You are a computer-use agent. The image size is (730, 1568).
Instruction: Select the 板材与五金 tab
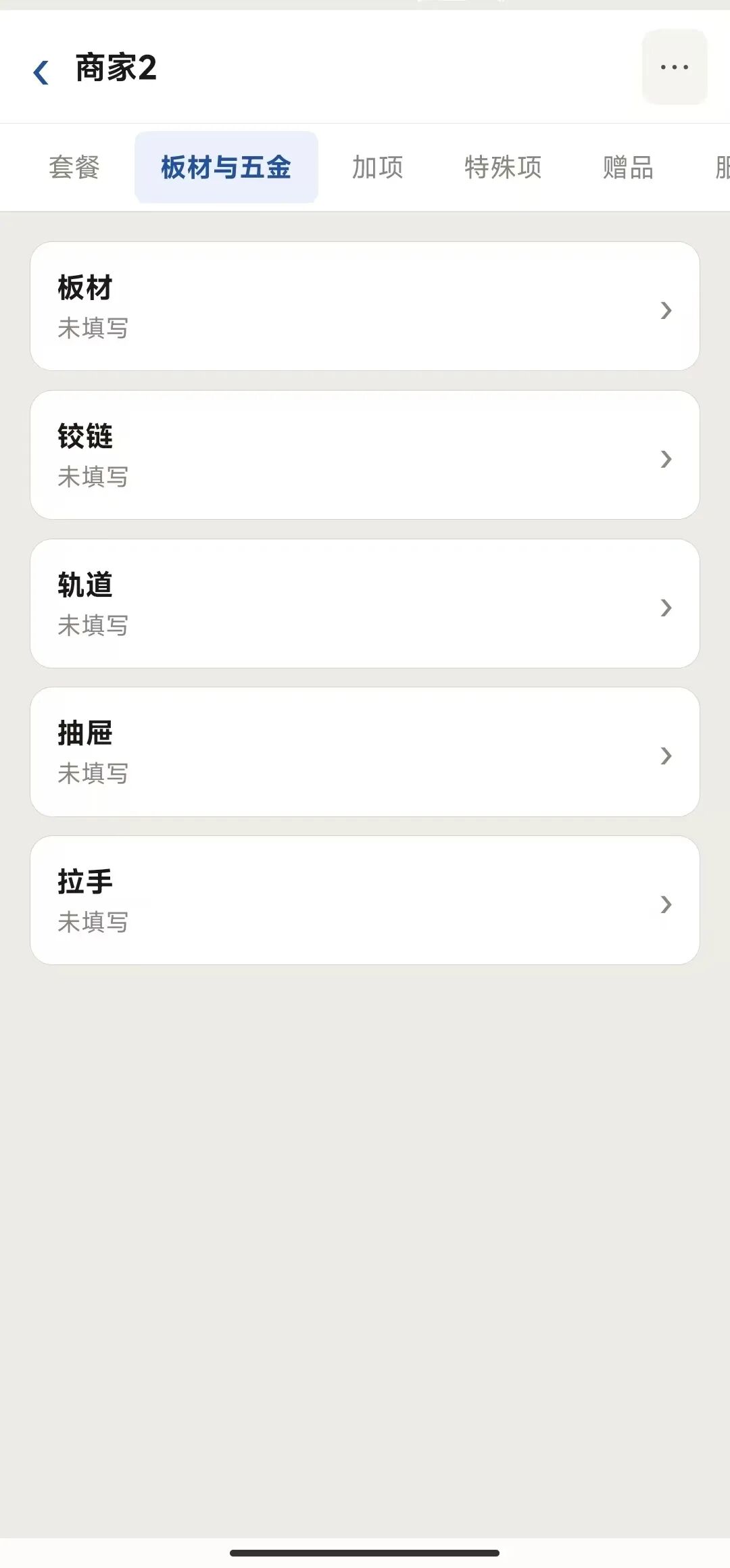(225, 168)
